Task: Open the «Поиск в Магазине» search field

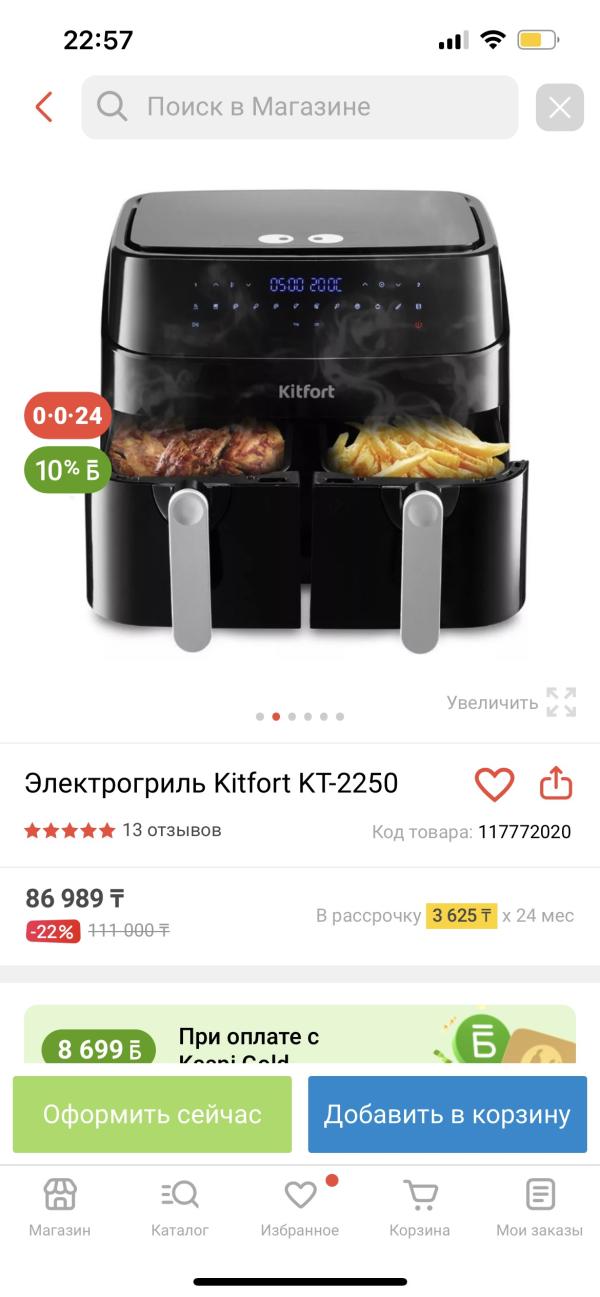Action: point(300,107)
